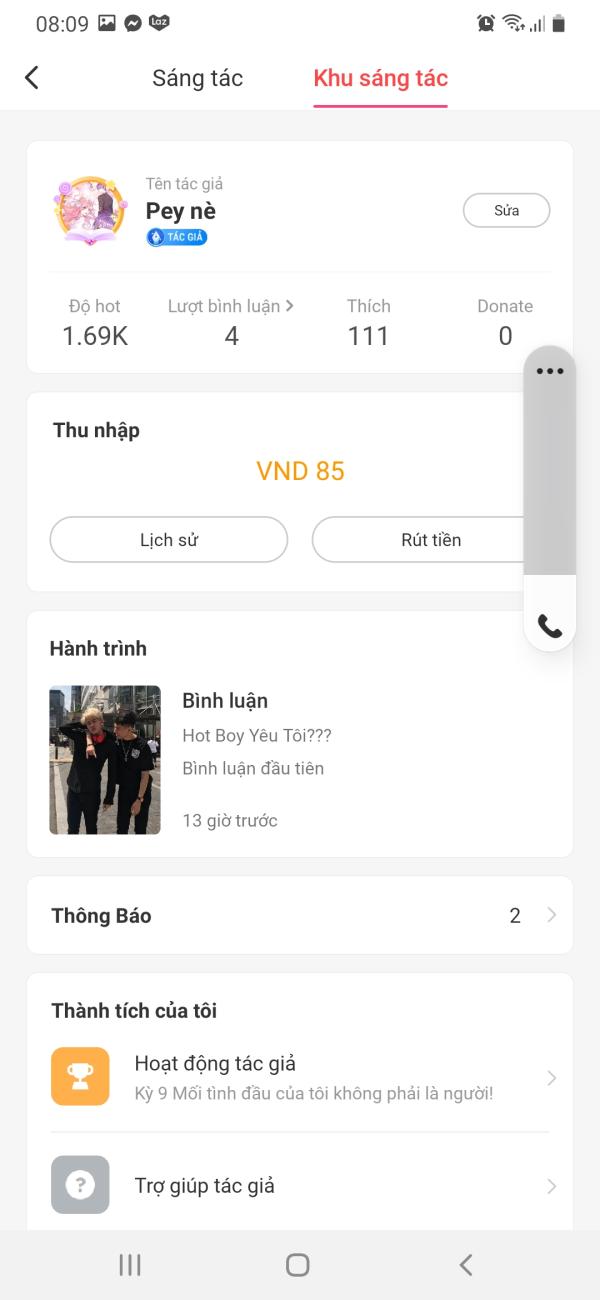Screen dimensions: 600x1300
Task: Select the Khu sáng tác tab
Action: [380, 78]
